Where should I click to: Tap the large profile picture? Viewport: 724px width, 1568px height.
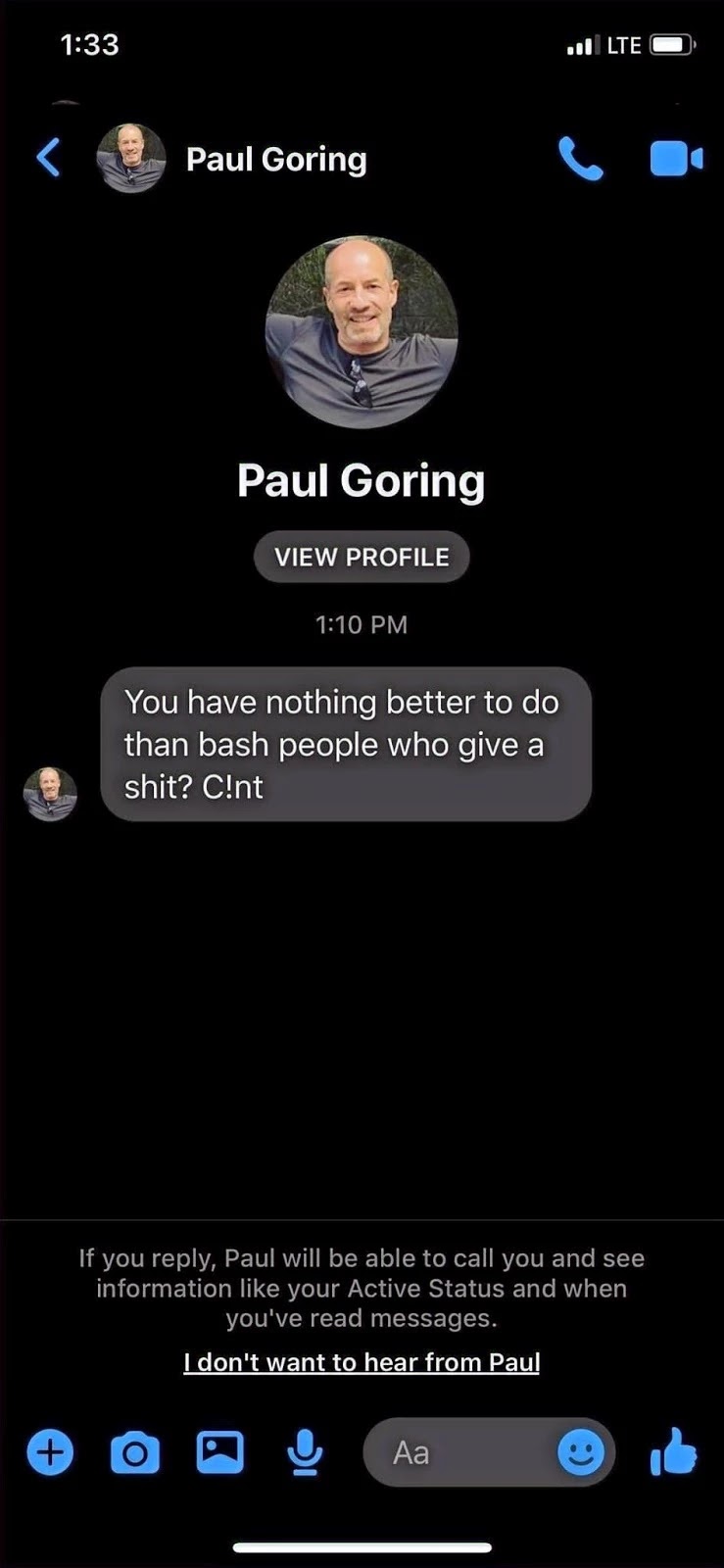[x=362, y=331]
